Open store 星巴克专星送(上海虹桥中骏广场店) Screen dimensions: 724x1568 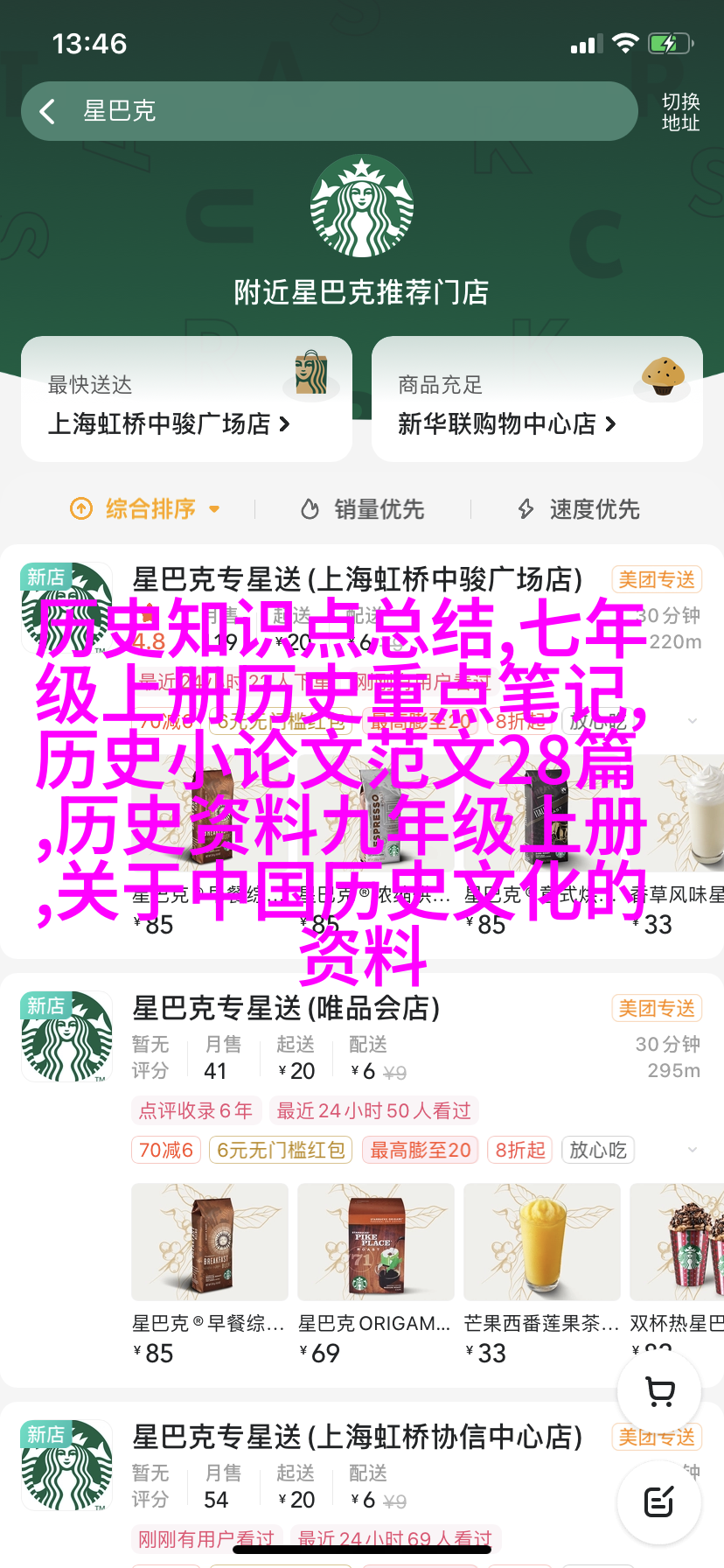pos(357,578)
